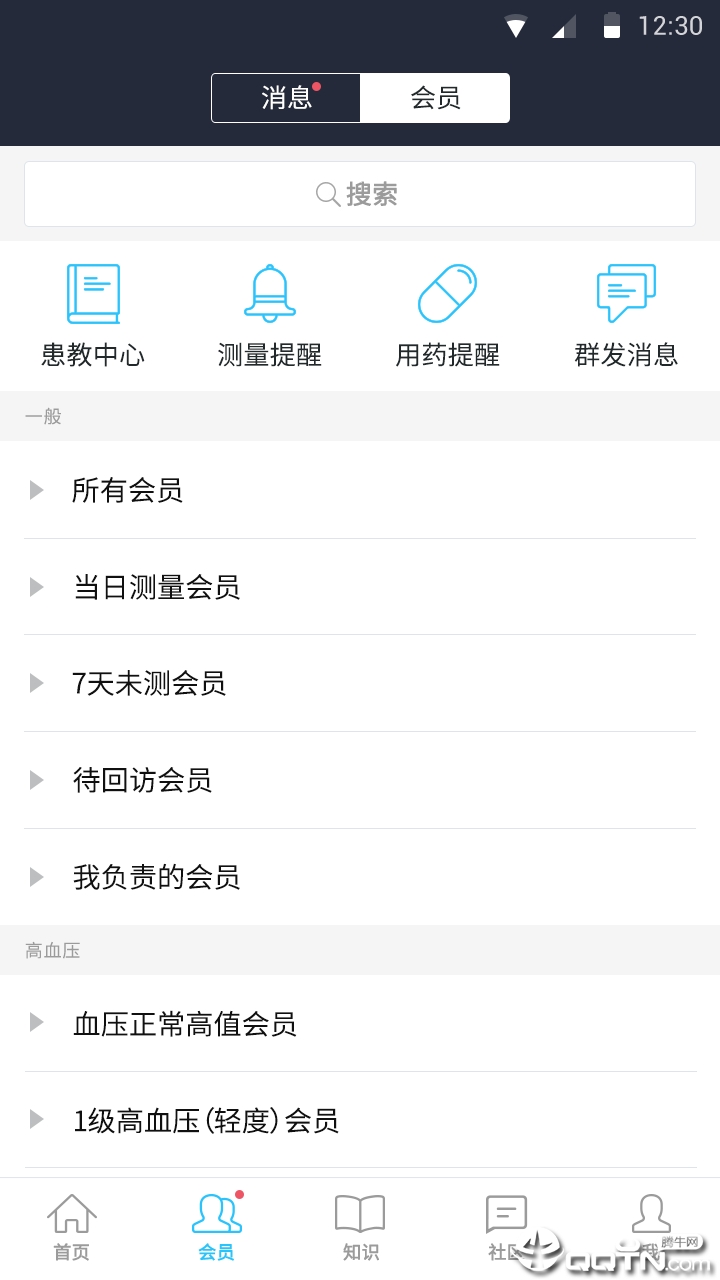Select the 会员 segment at top
This screenshot has width=720, height=1280.
point(435,98)
